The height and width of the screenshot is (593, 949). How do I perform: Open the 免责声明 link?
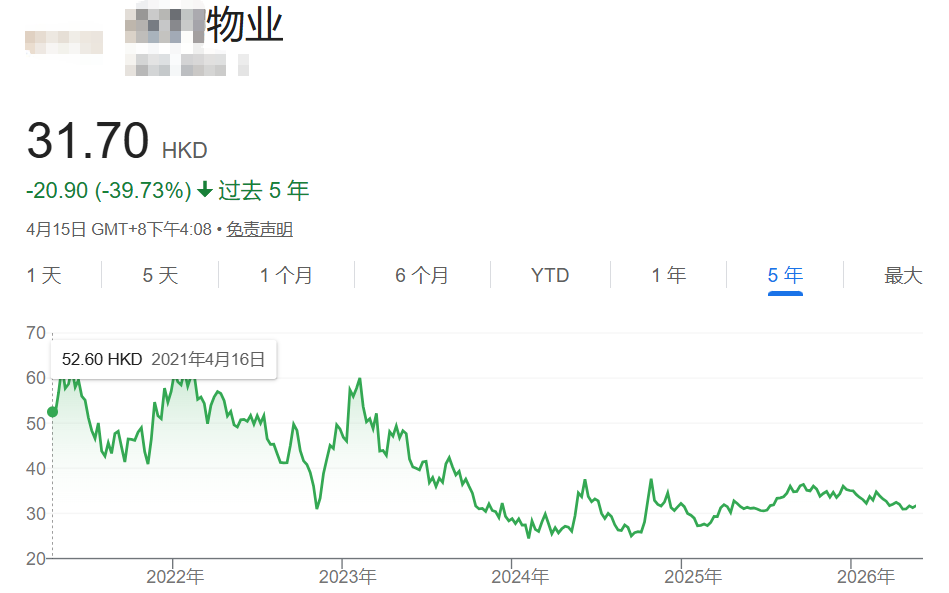259,229
